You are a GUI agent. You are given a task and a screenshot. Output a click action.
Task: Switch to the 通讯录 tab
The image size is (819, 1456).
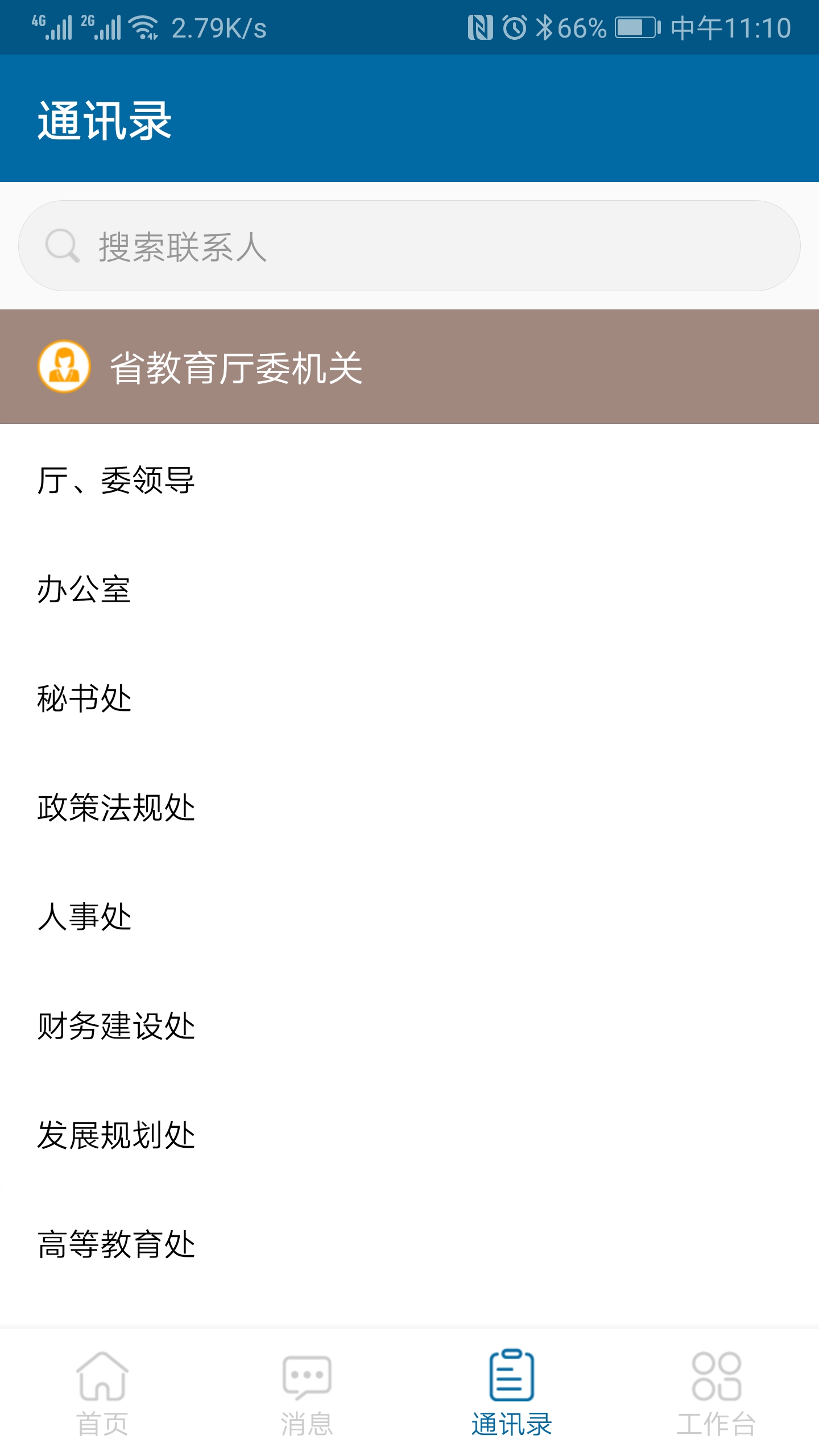coord(511,1399)
